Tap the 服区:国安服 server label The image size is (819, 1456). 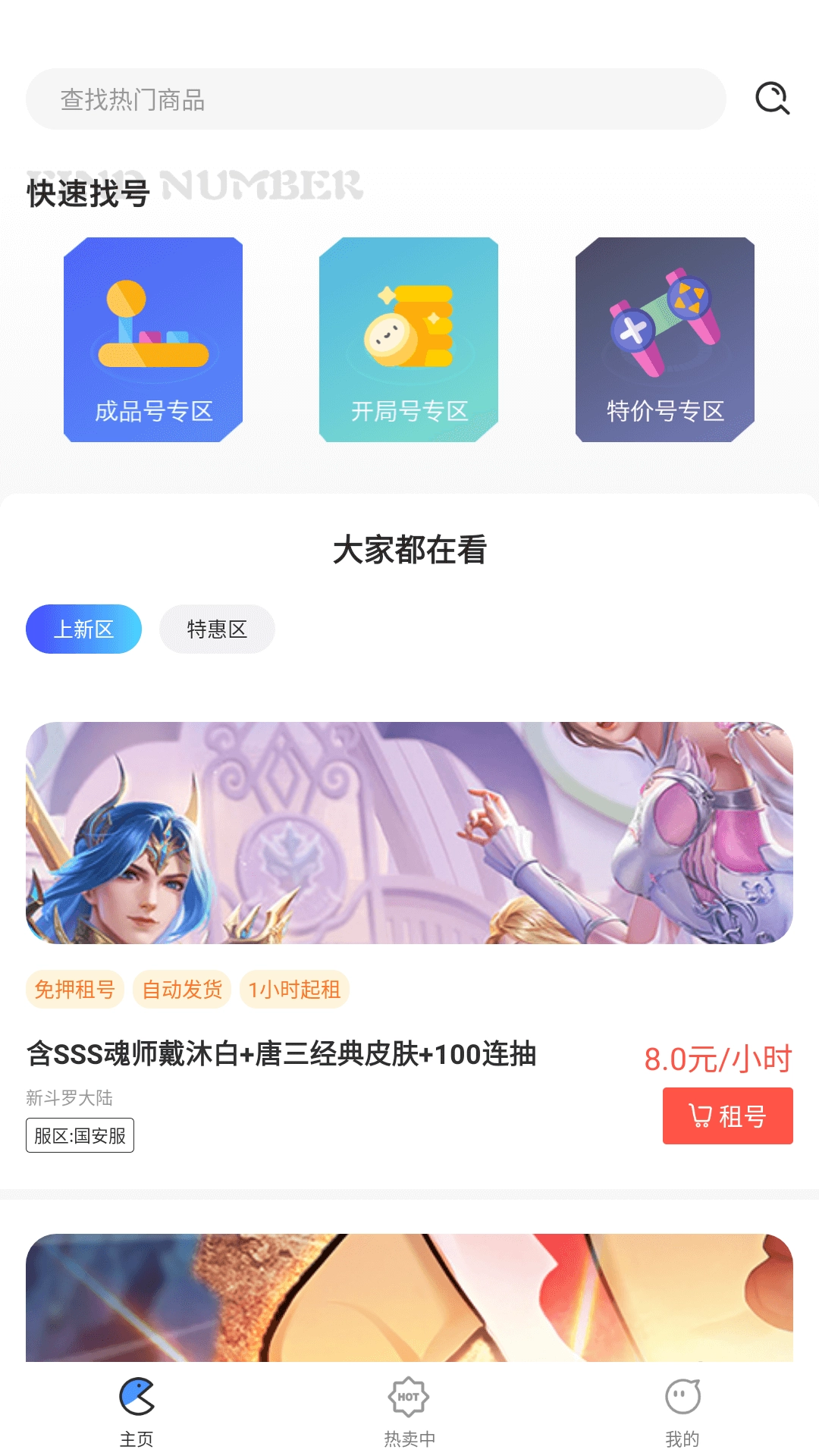80,1135
